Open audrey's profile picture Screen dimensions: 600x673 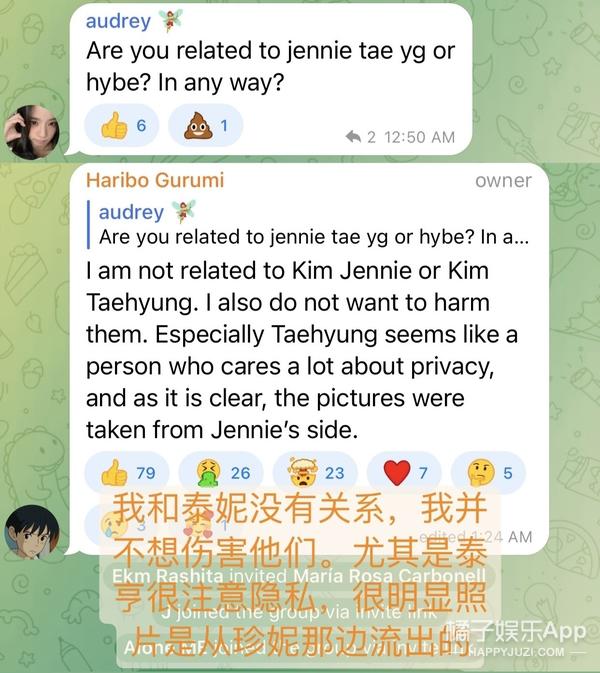(x=32, y=130)
